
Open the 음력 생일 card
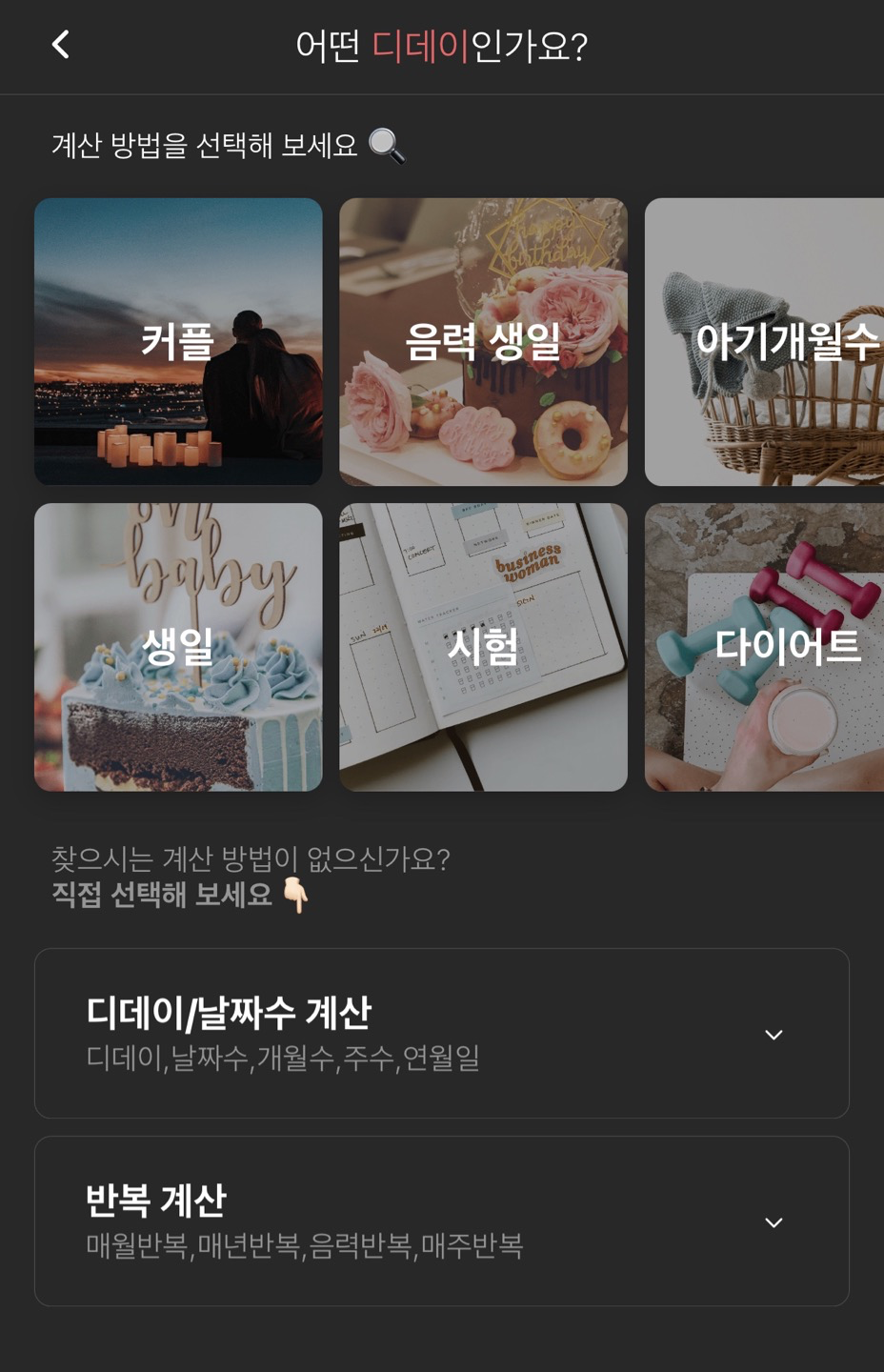click(483, 341)
